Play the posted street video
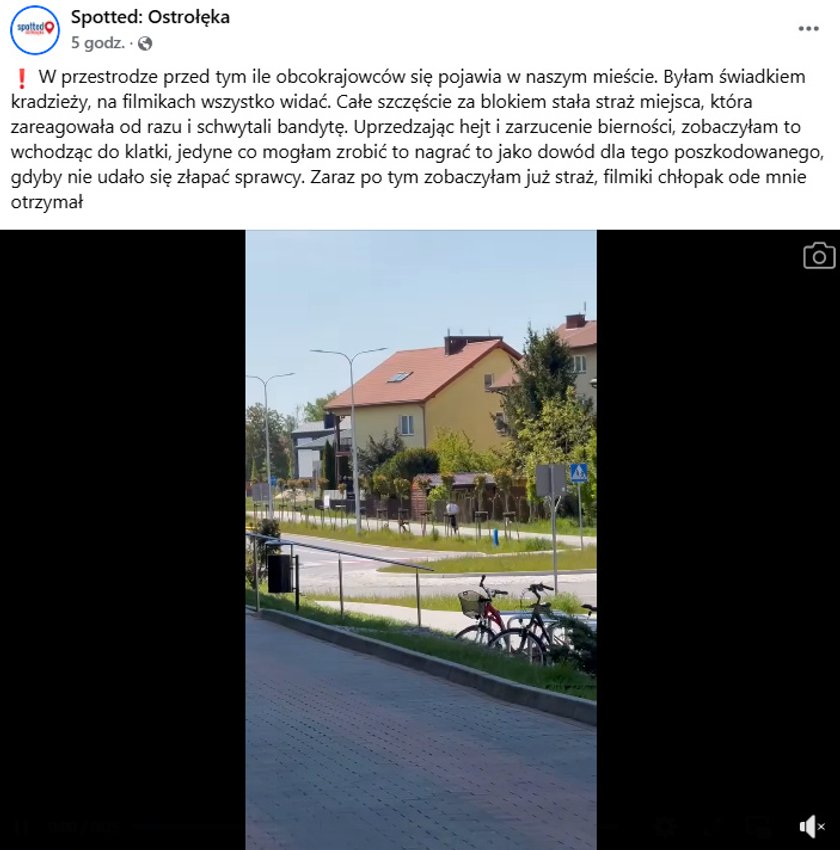The height and width of the screenshot is (850, 840). [421, 540]
